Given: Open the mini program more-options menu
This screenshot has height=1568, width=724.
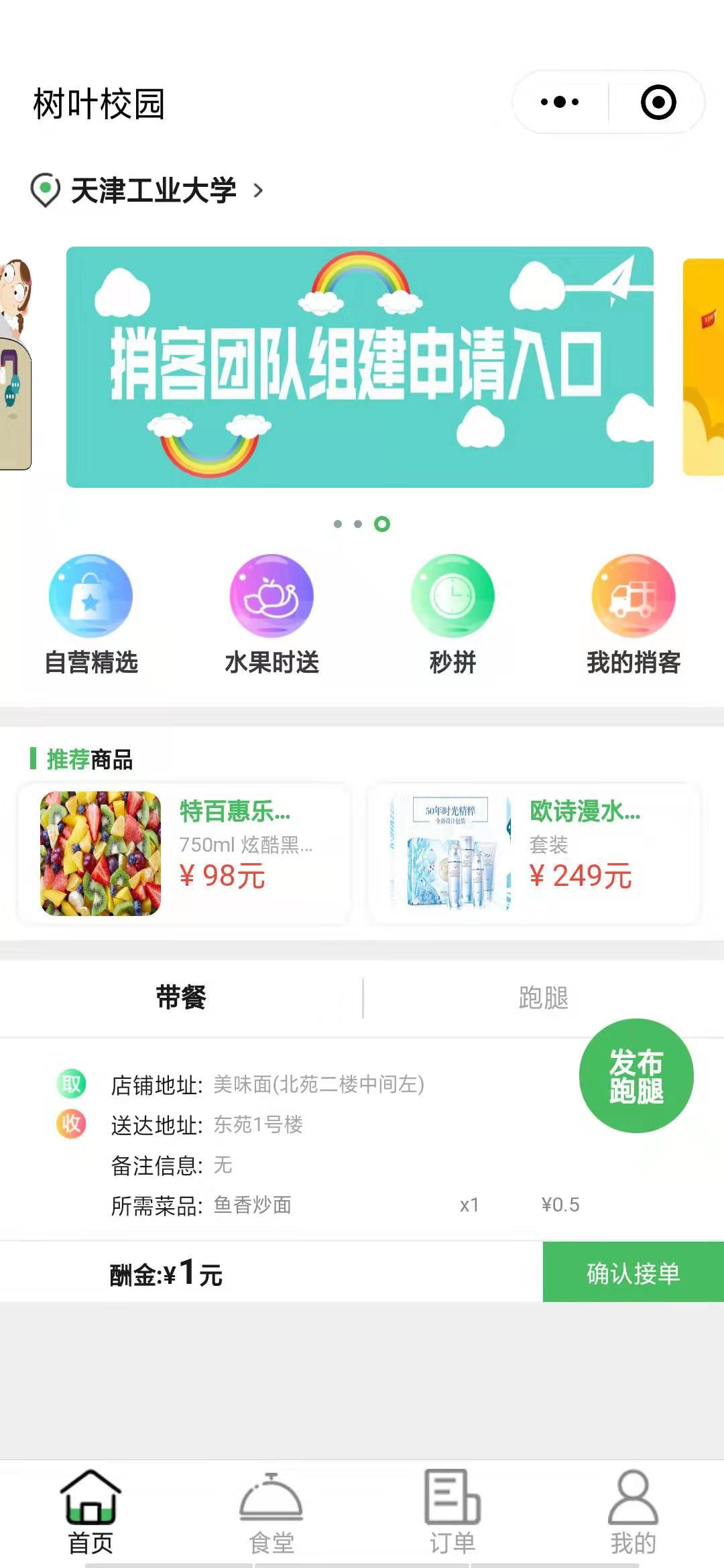Looking at the screenshot, I should (x=560, y=103).
